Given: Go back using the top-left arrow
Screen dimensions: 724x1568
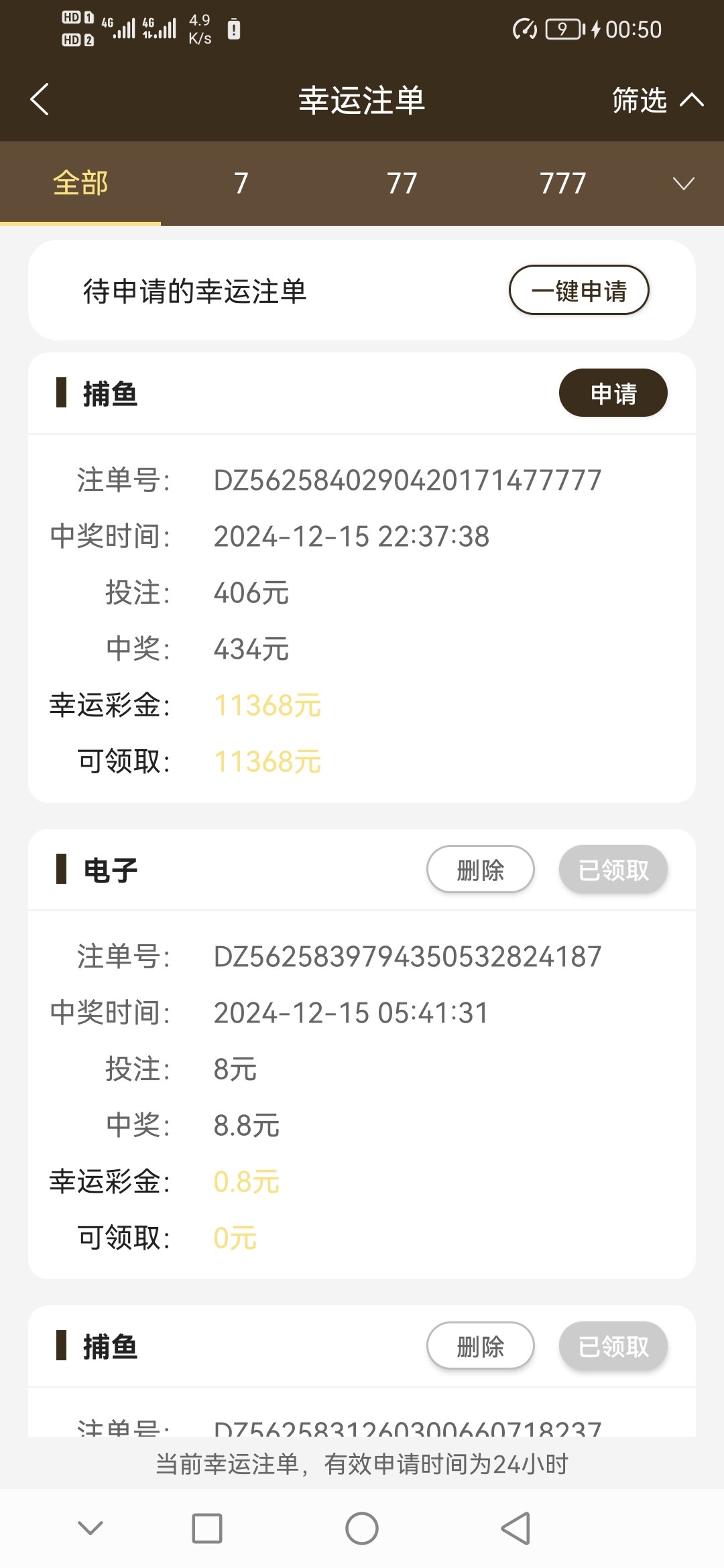Looking at the screenshot, I should click(x=40, y=100).
